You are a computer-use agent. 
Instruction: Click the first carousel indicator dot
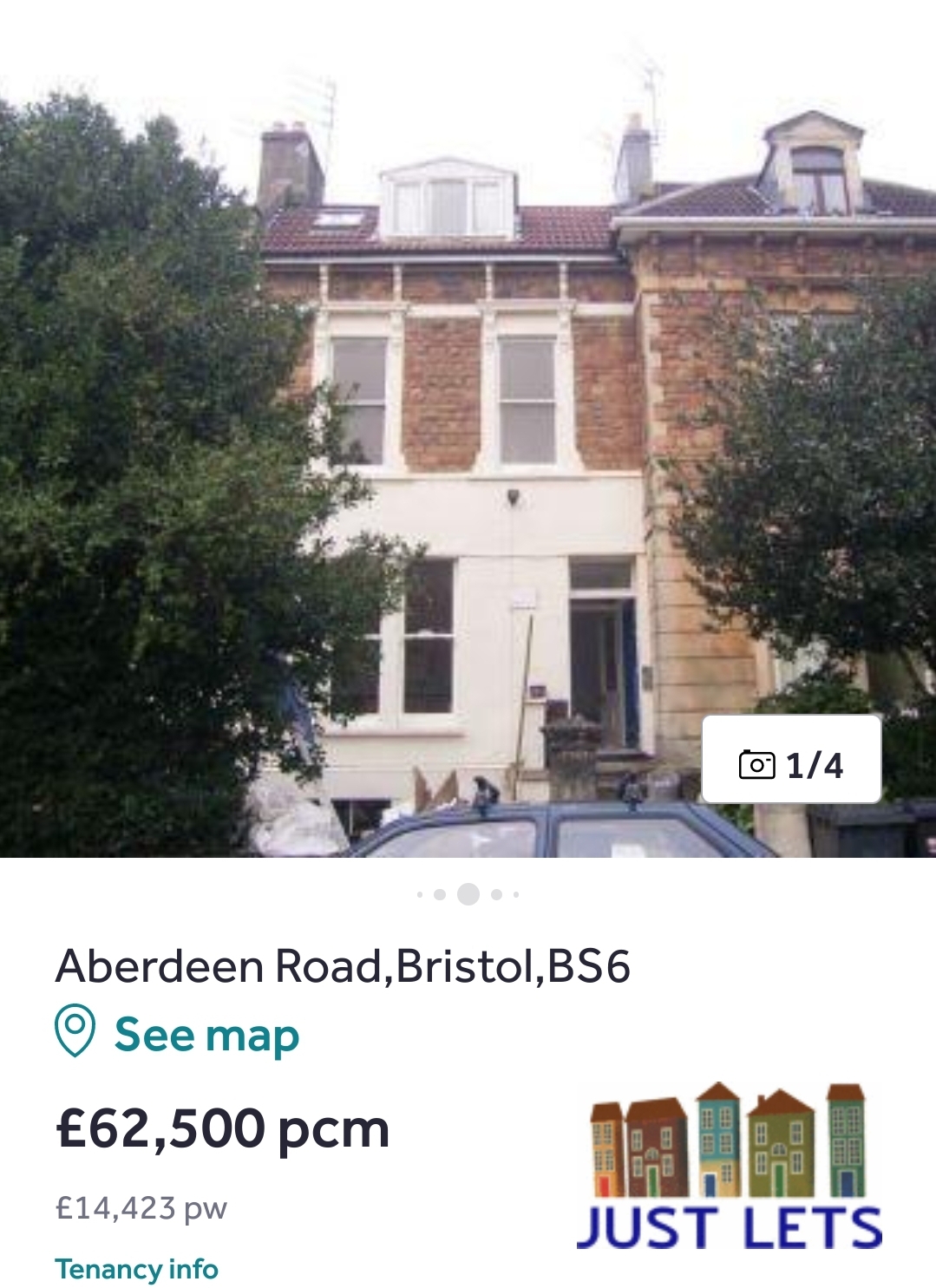419,893
